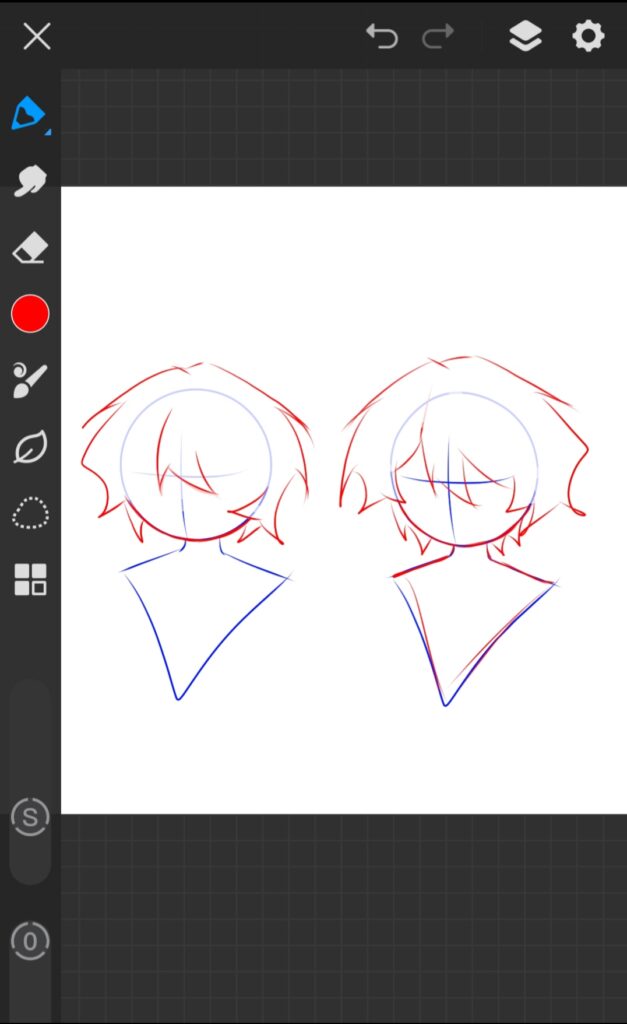Undo the last stroke
627x1024 pixels.
pos(381,38)
